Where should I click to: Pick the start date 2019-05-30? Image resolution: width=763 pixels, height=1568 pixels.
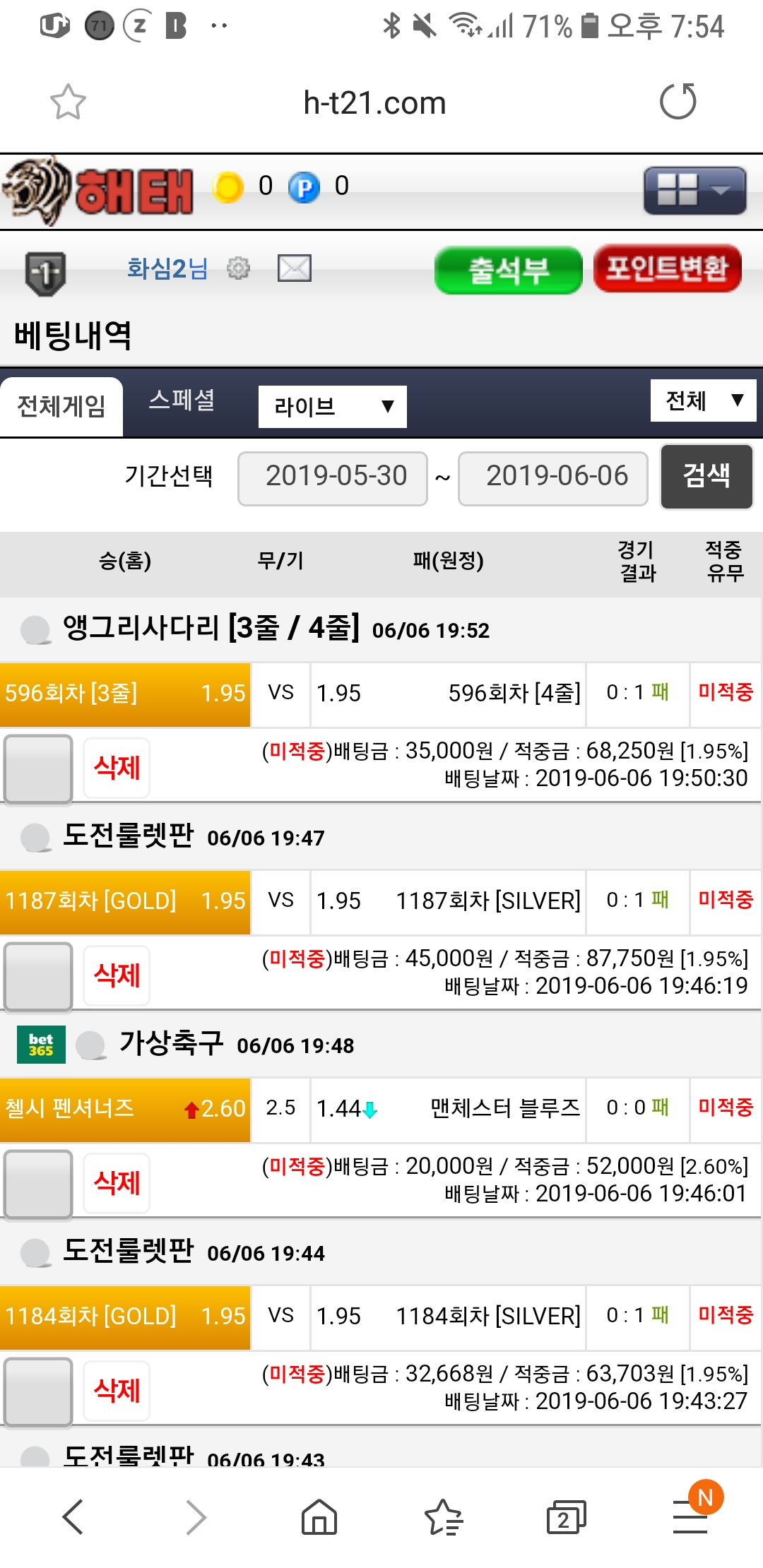[x=333, y=478]
